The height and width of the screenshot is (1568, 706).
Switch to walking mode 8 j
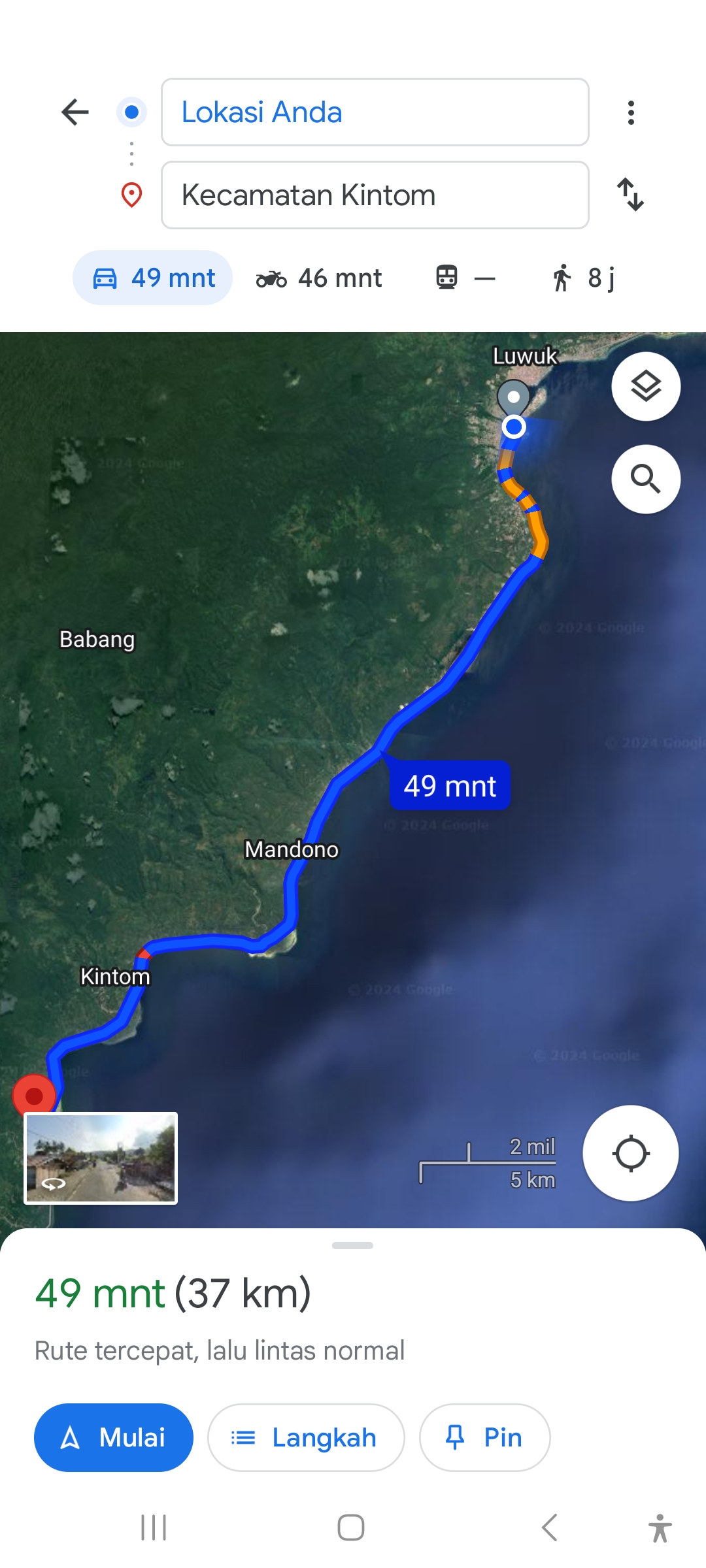point(584,278)
